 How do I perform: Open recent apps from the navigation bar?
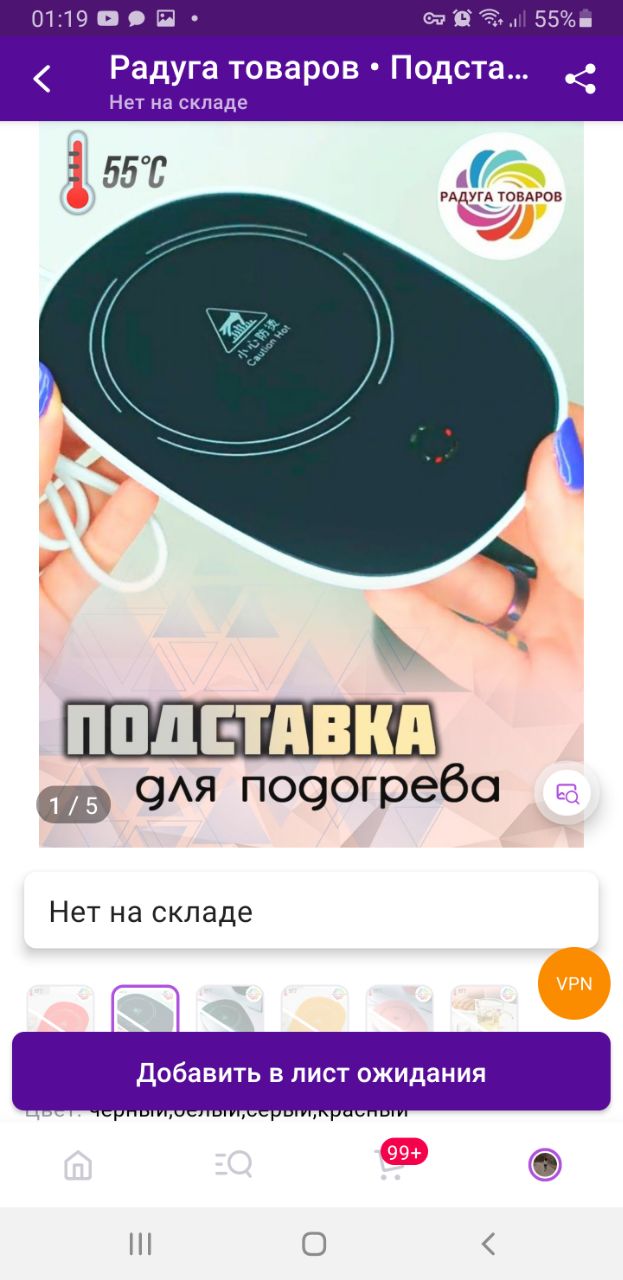140,1243
